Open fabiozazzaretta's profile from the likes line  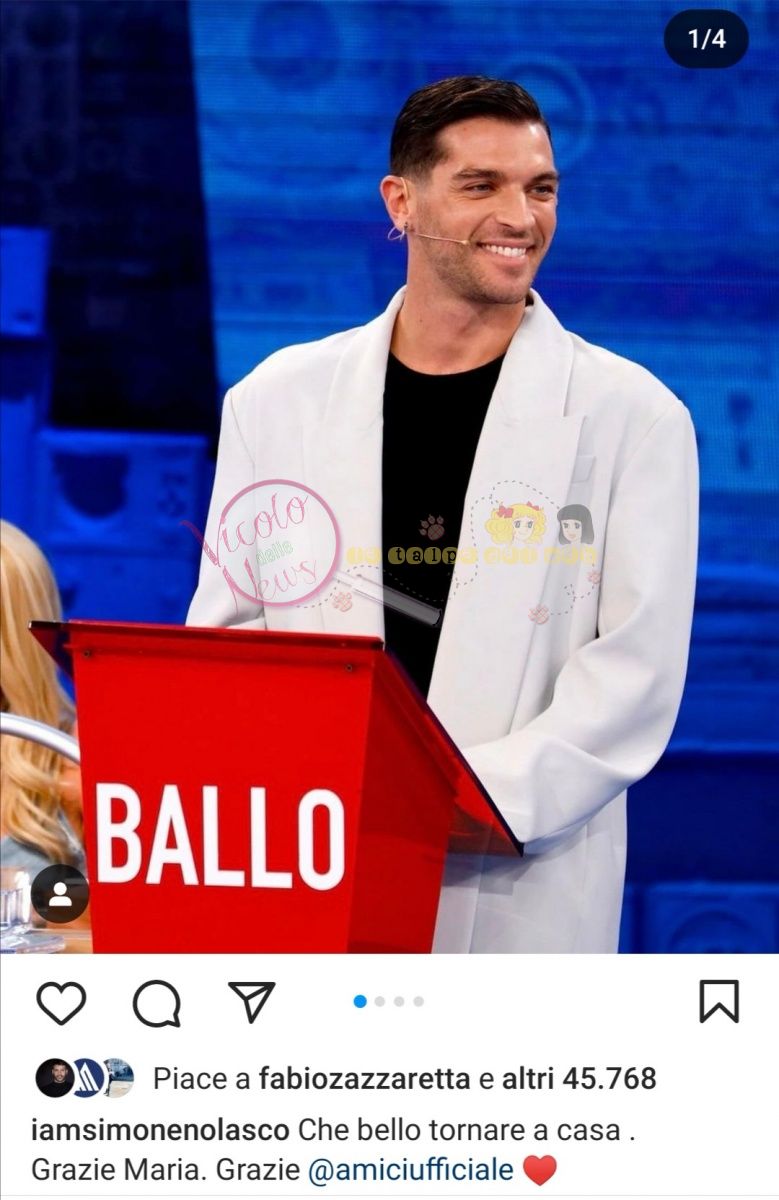tap(364, 1078)
